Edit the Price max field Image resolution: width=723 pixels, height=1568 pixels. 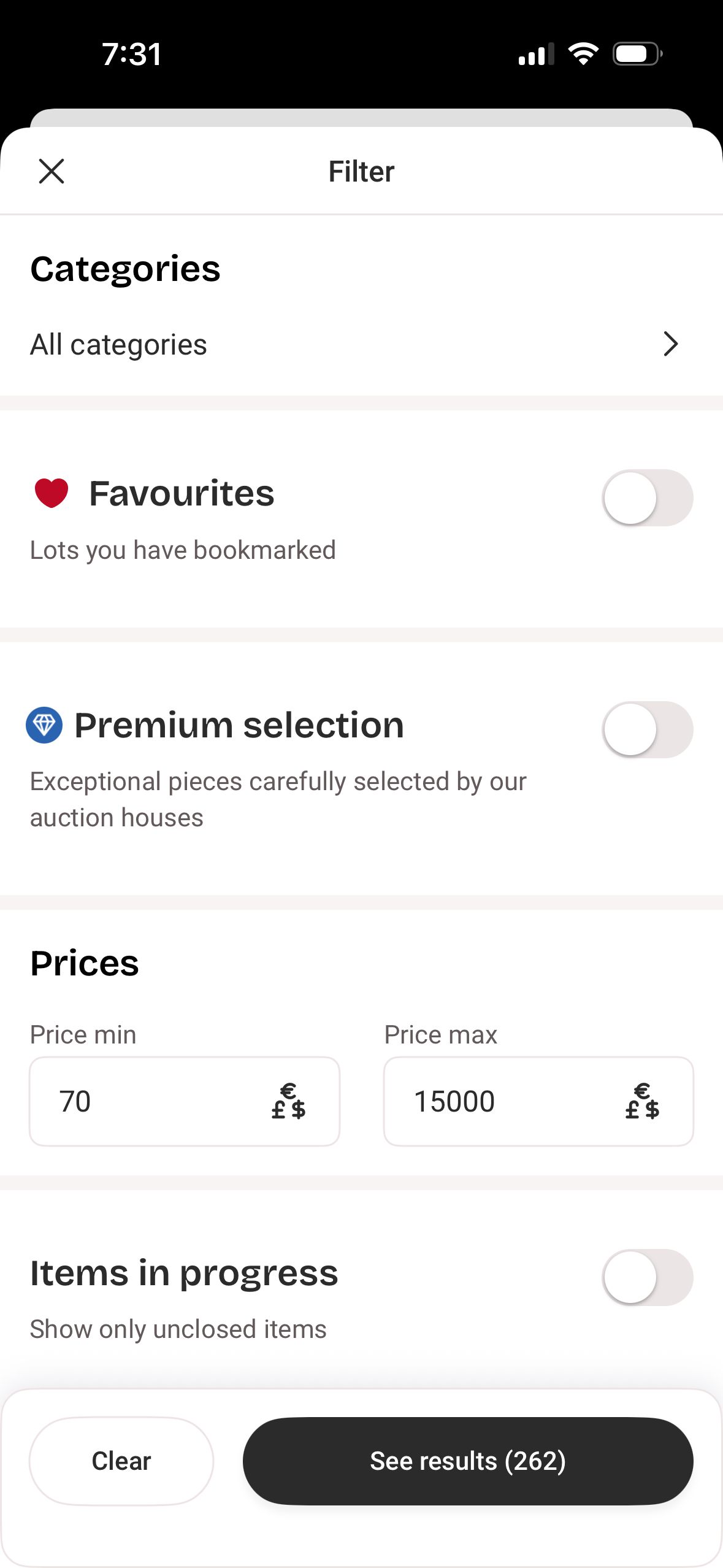tap(515, 1101)
